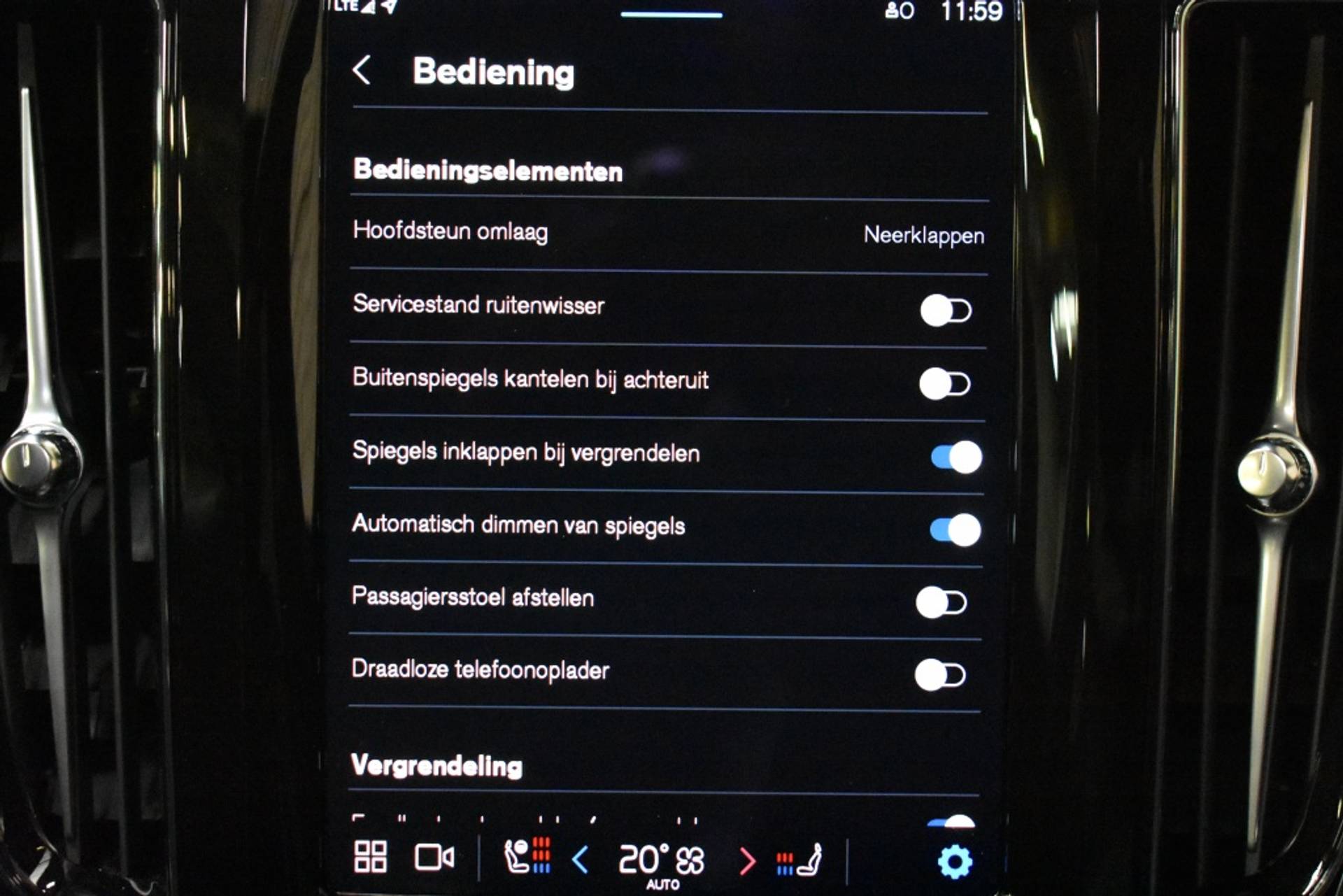Go back from the Bediening screen

point(362,71)
